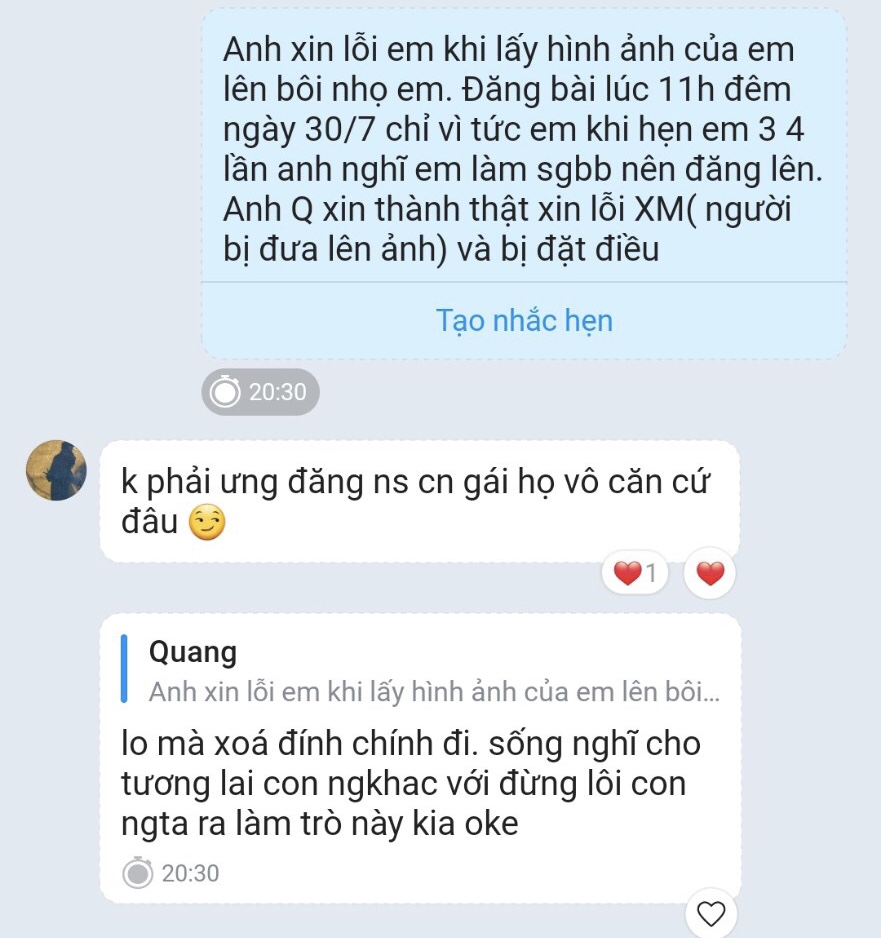This screenshot has height=938, width=881.
Task: React with the red heart to the "vô căn cứ" message
Action: [710, 574]
